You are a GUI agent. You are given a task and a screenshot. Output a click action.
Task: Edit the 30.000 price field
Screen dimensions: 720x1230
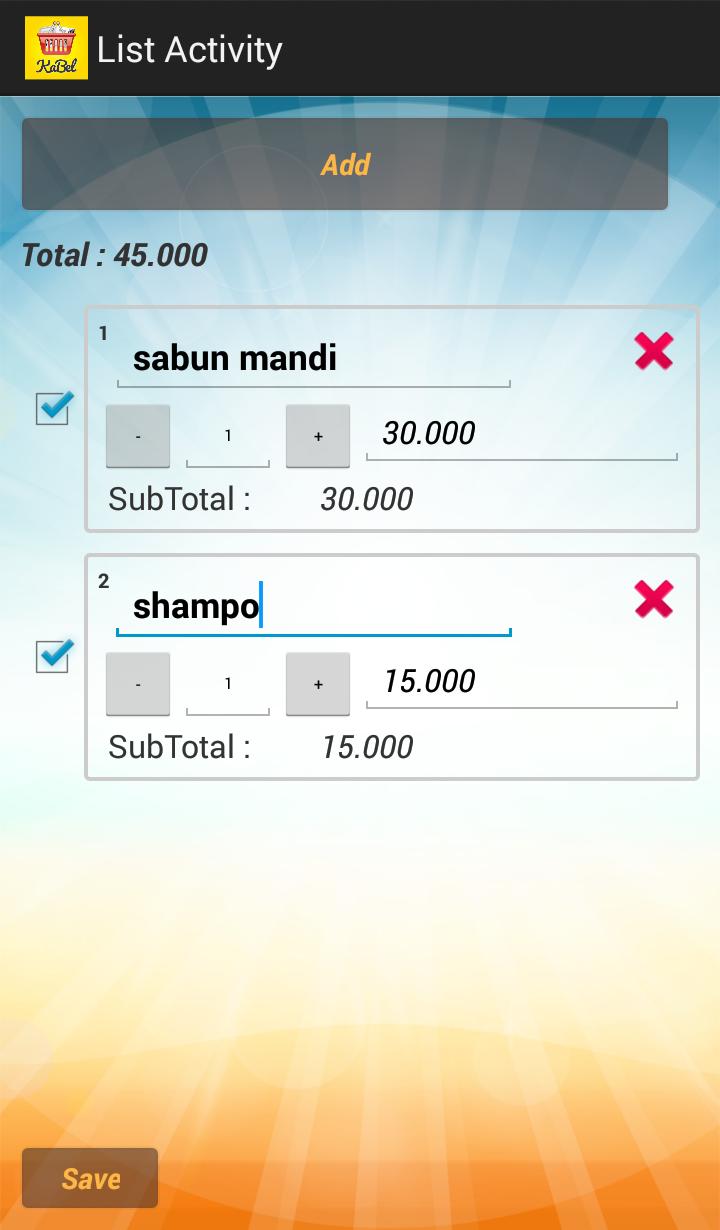coord(520,433)
